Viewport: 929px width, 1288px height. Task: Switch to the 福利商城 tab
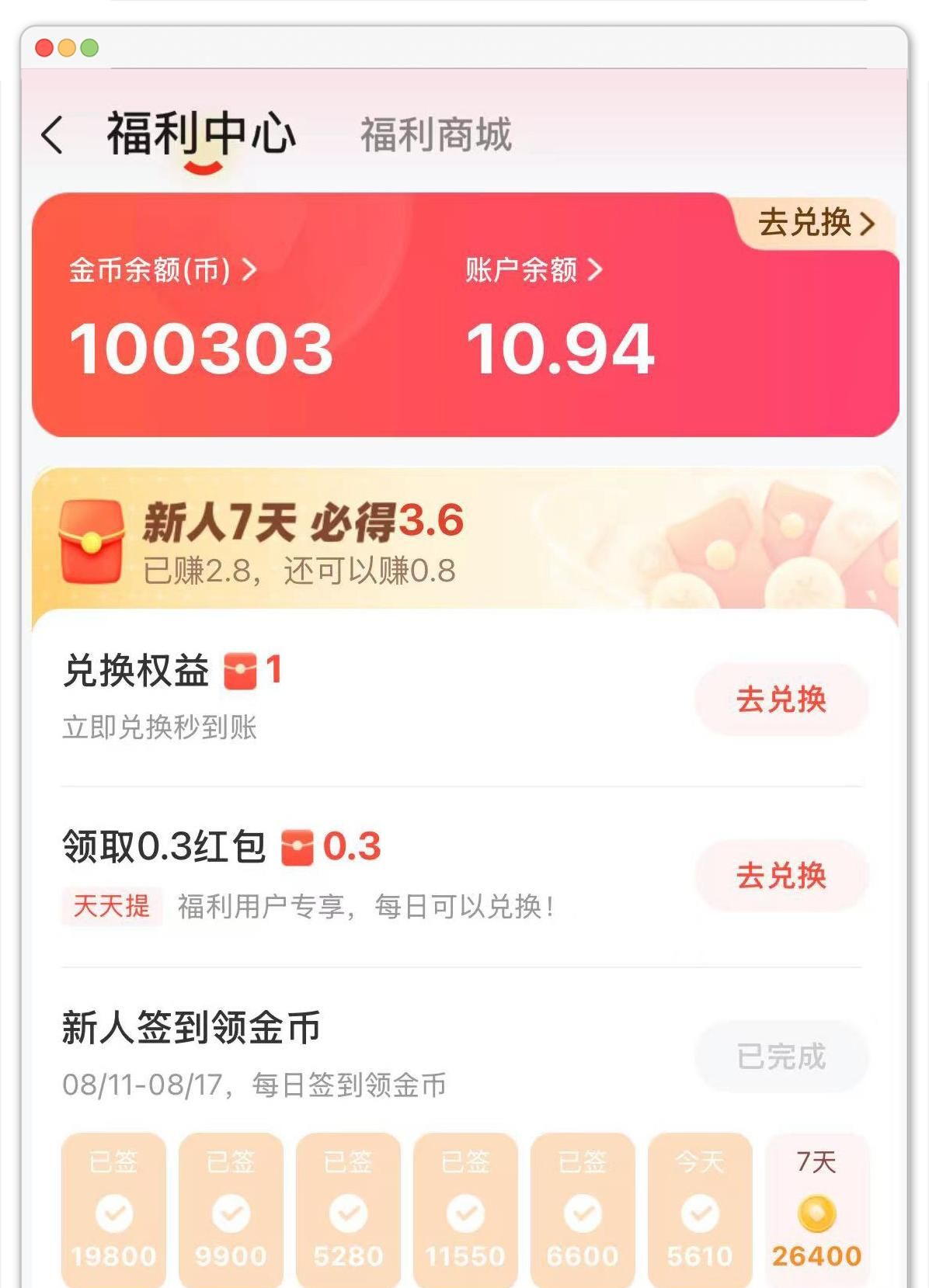click(x=436, y=134)
